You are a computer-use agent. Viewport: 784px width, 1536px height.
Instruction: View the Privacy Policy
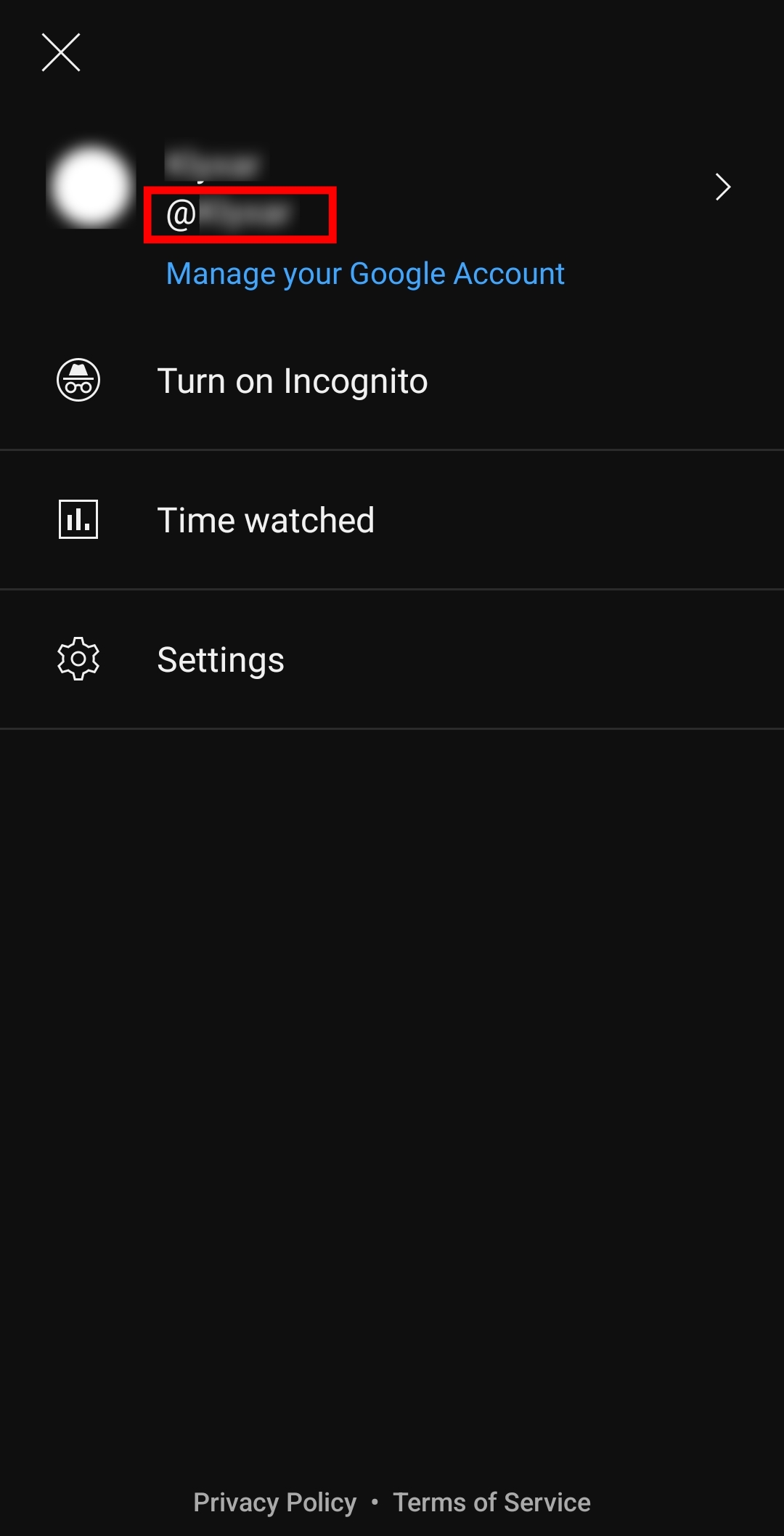tap(275, 1502)
